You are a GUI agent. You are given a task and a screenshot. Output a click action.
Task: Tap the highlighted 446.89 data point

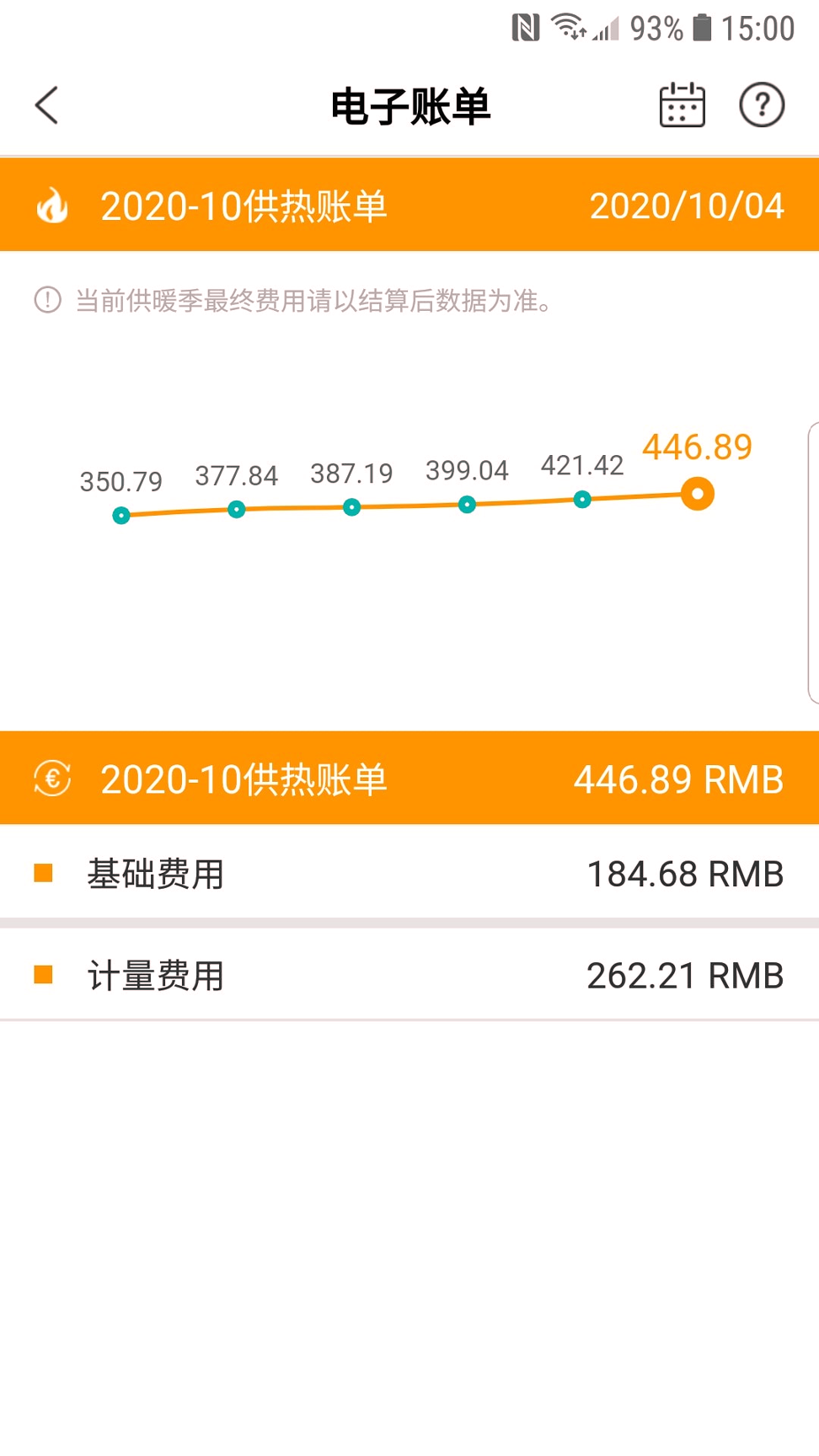pos(698,494)
